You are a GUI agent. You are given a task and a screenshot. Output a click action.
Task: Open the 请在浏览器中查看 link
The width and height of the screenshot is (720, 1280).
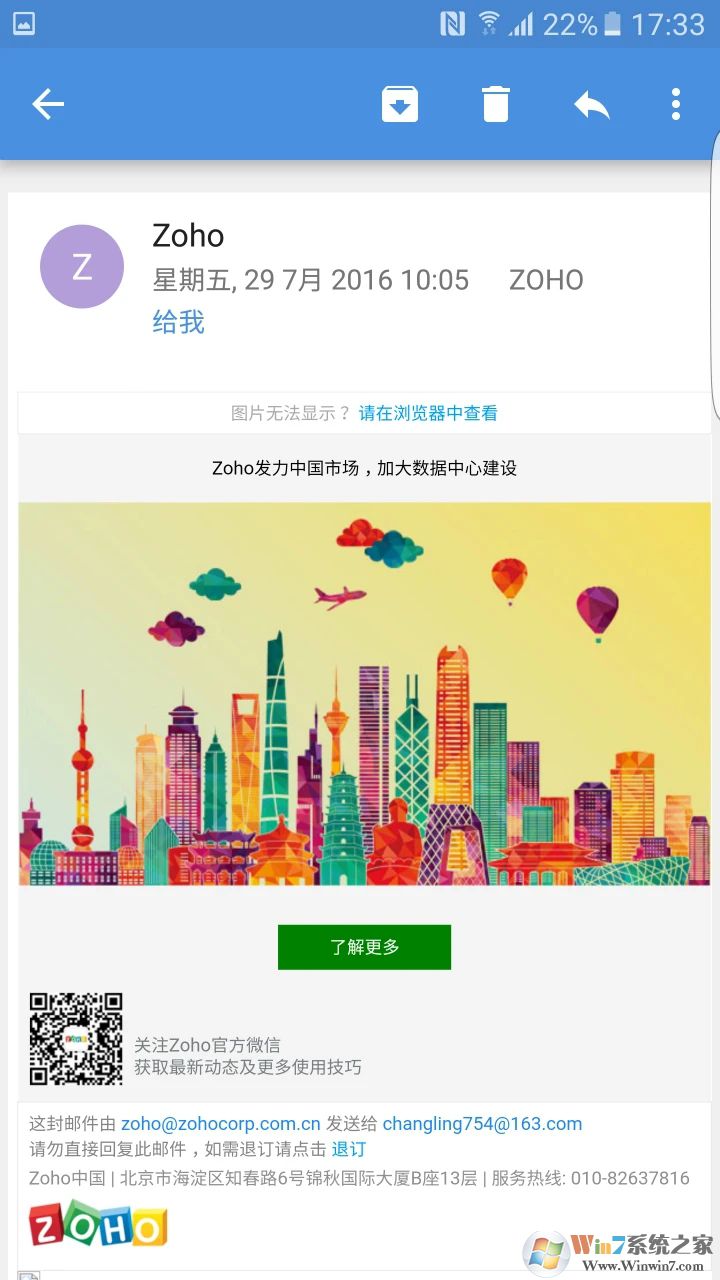tap(428, 413)
